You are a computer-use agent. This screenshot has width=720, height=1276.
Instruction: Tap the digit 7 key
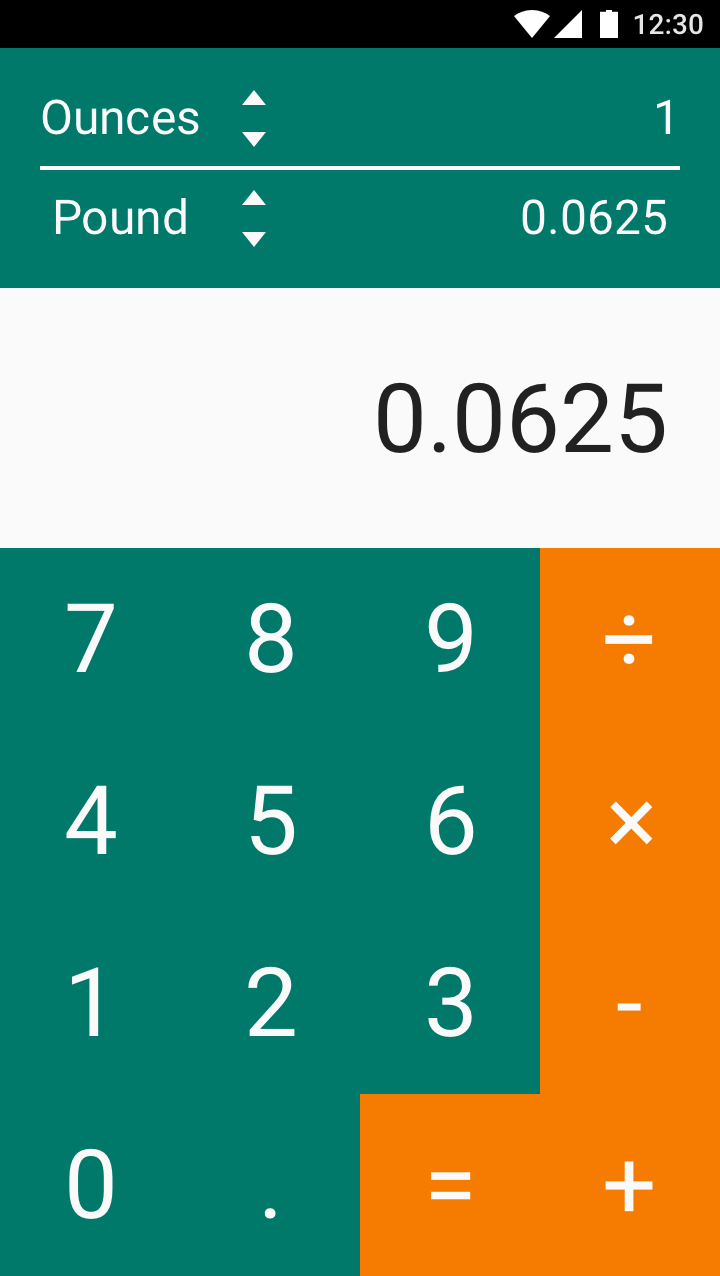tap(90, 639)
